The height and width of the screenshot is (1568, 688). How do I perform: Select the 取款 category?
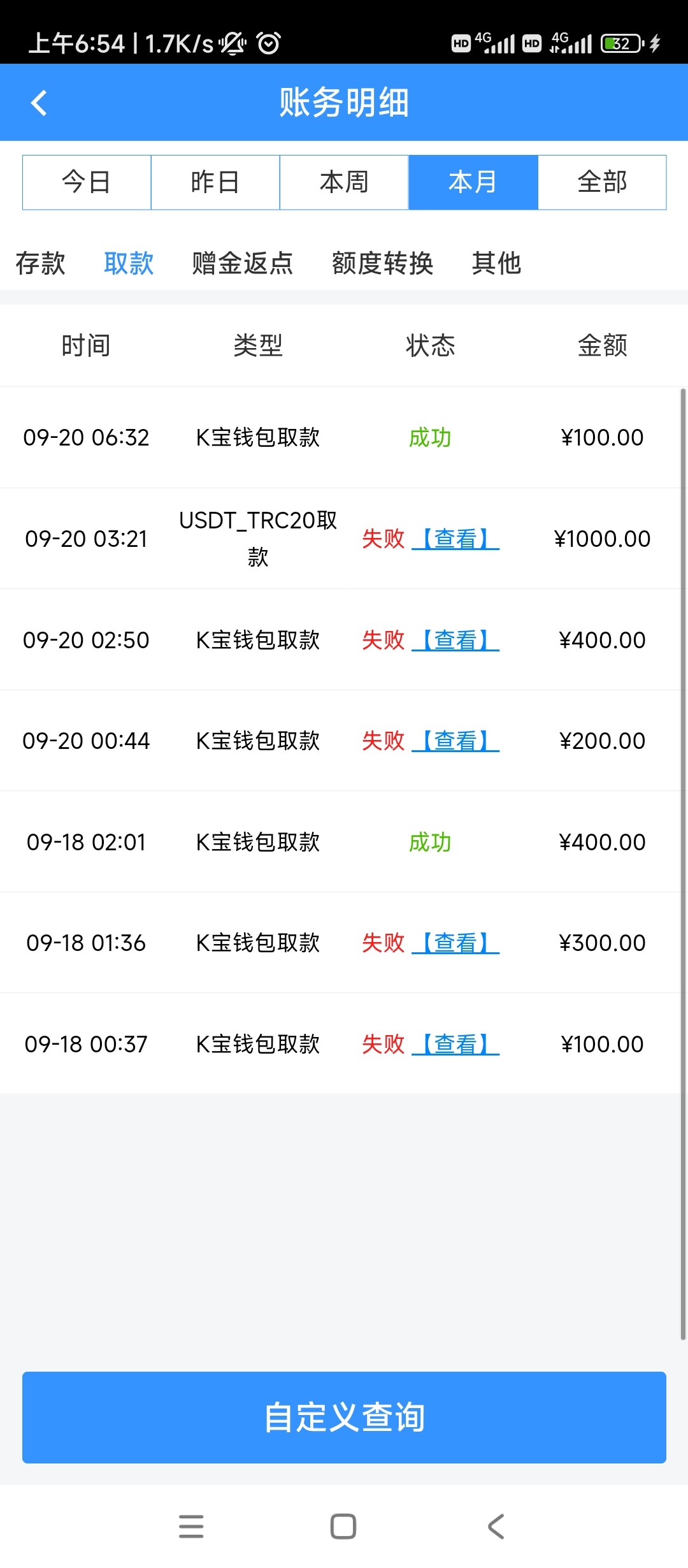click(129, 263)
